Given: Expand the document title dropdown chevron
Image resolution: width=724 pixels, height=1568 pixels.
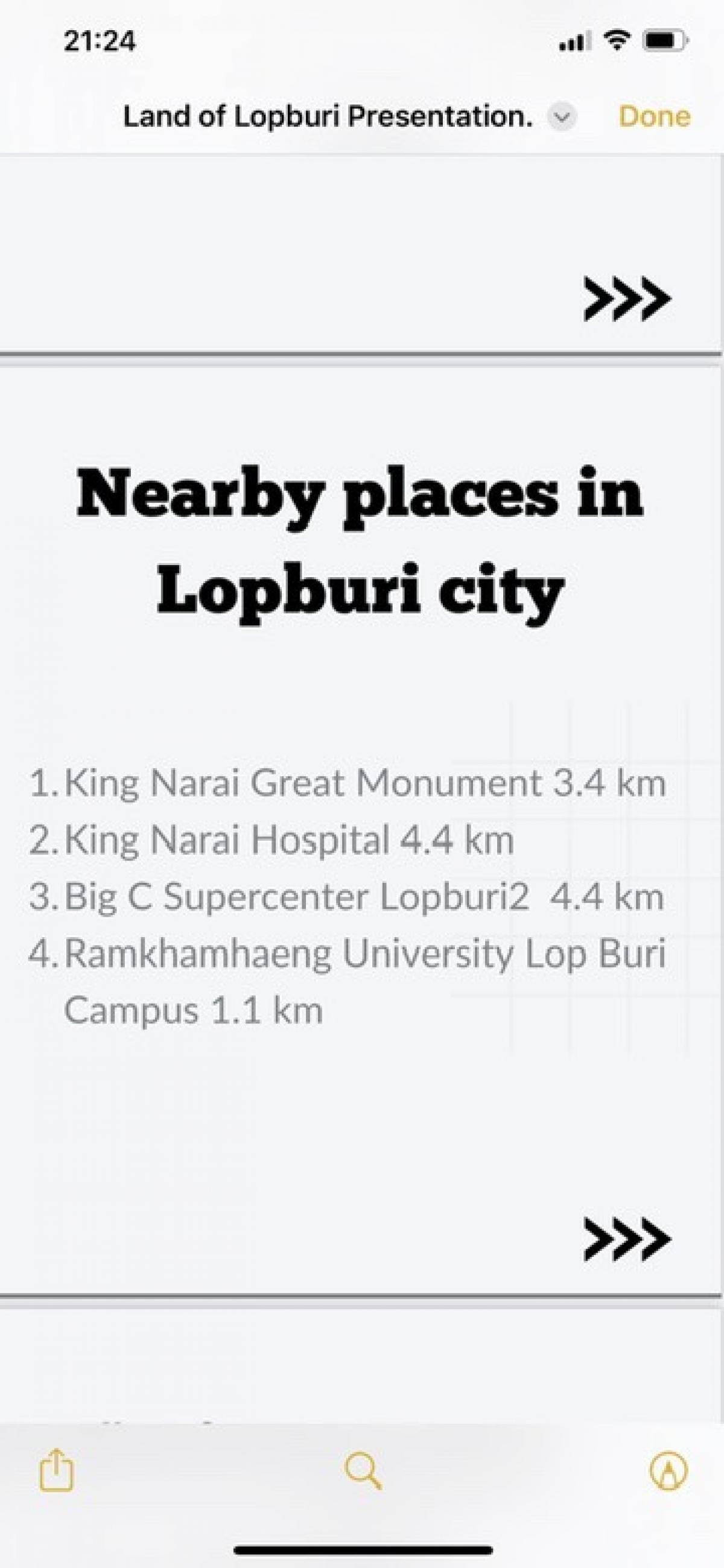Looking at the screenshot, I should (x=561, y=117).
